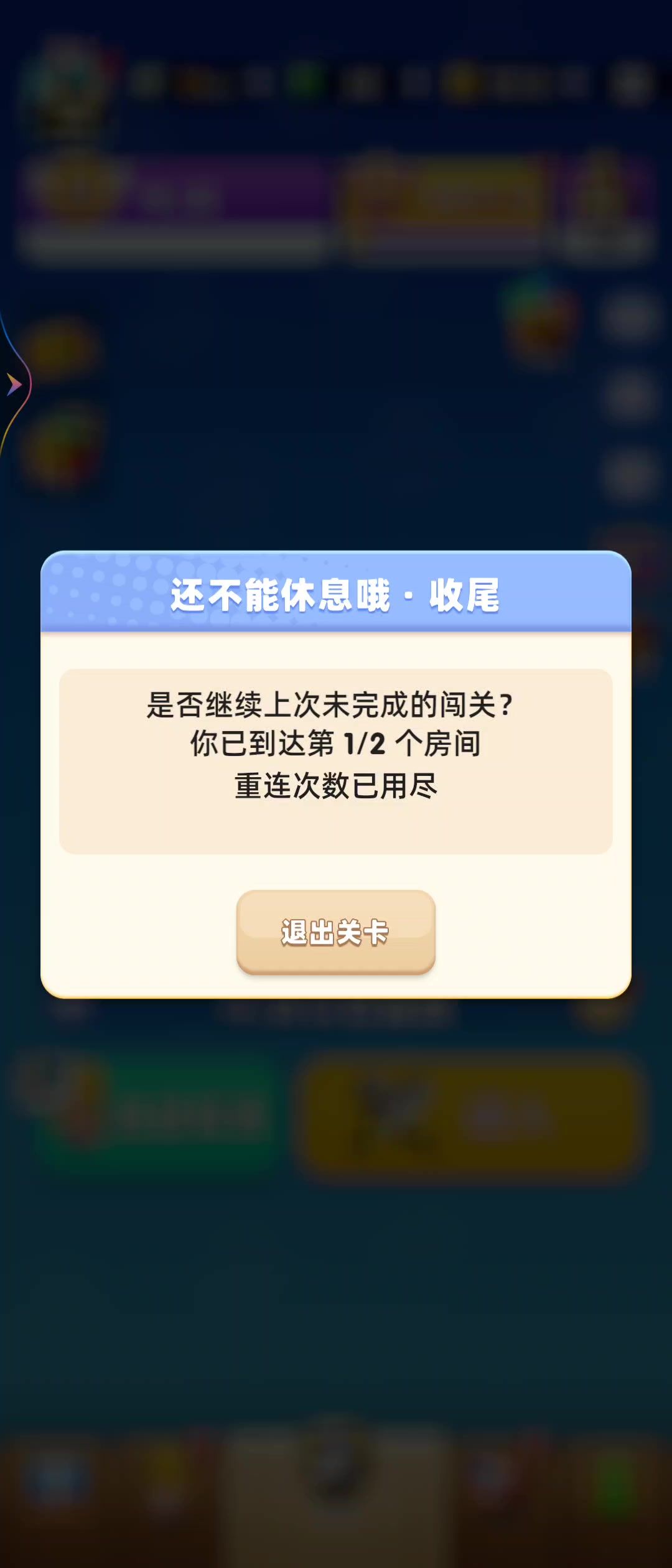Open the side panel arrow handle
This screenshot has height=1568, width=672.
(x=14, y=385)
